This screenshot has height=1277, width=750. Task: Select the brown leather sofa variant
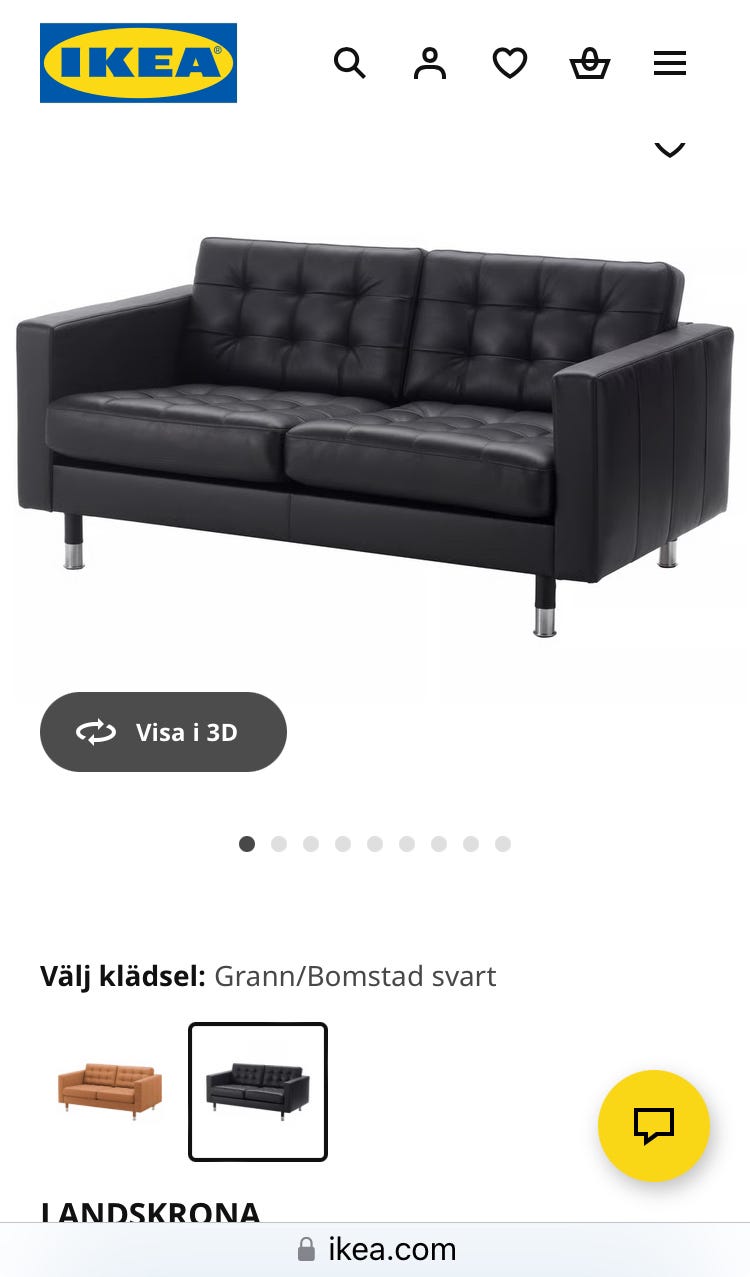[109, 1090]
